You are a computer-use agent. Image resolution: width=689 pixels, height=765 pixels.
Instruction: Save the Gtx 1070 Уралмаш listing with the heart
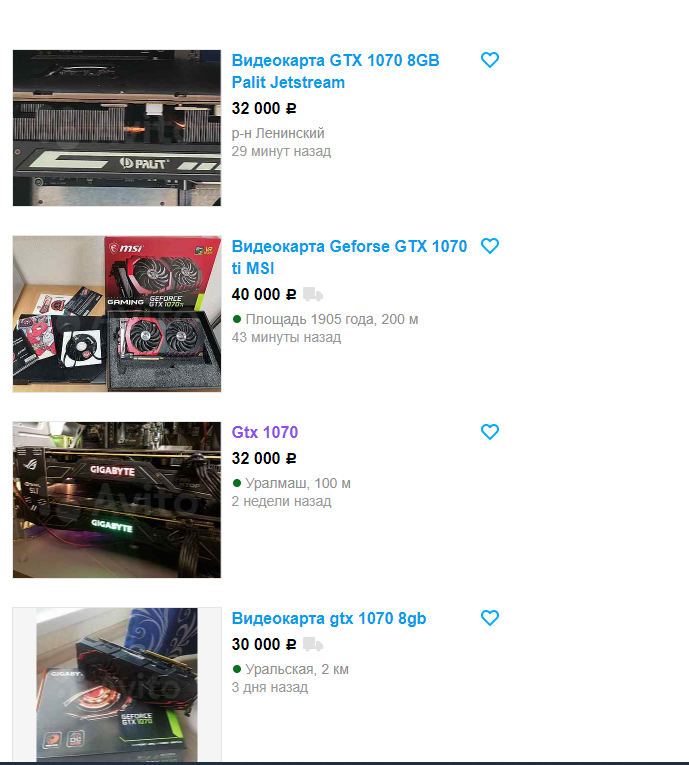[490, 432]
